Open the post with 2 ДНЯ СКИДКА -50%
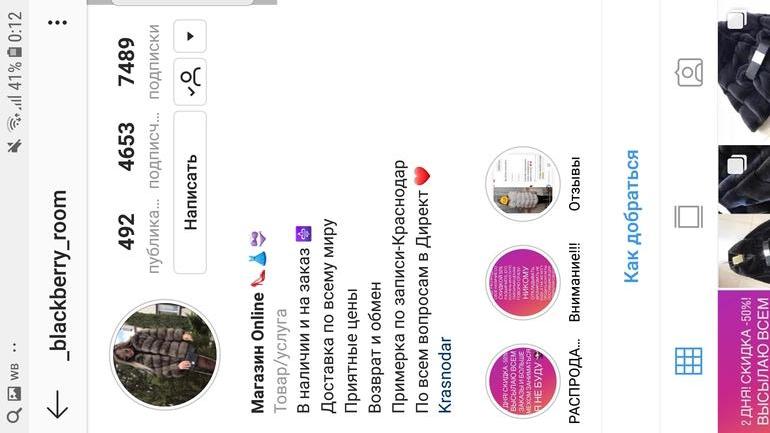Viewport: 770px width, 433px height. (744, 361)
